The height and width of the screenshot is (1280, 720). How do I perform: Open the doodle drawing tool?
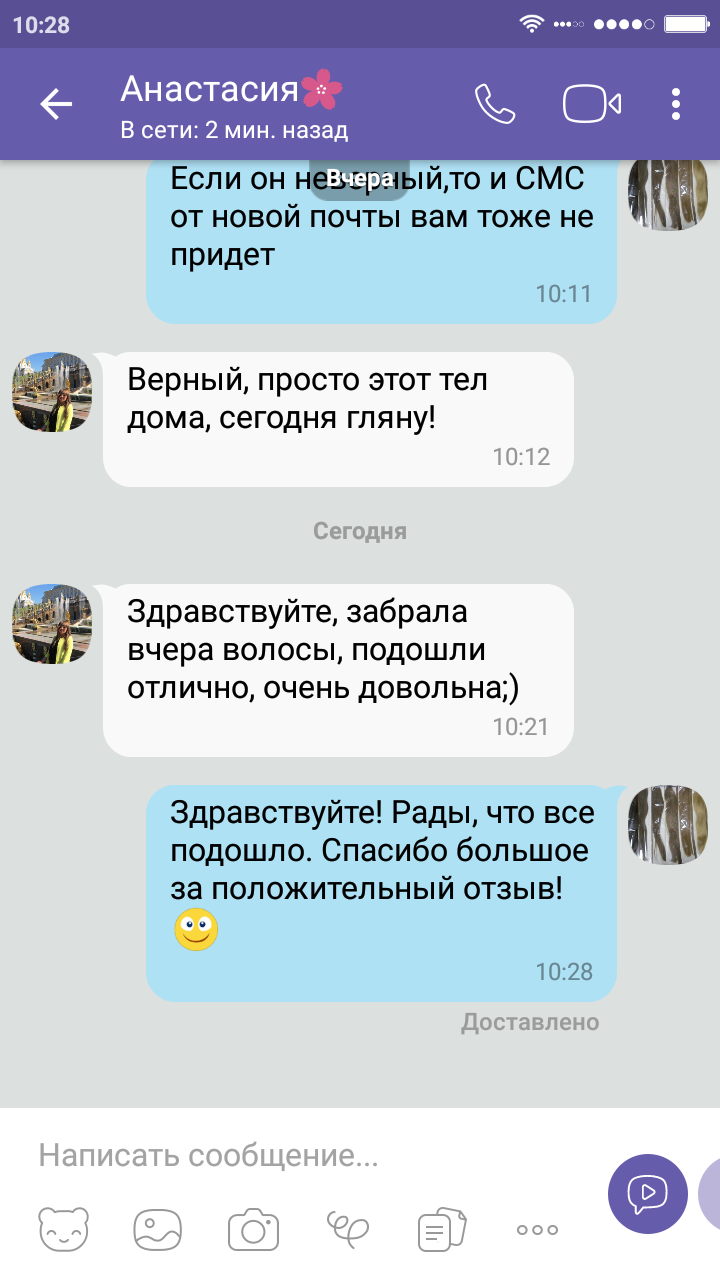(348, 1229)
